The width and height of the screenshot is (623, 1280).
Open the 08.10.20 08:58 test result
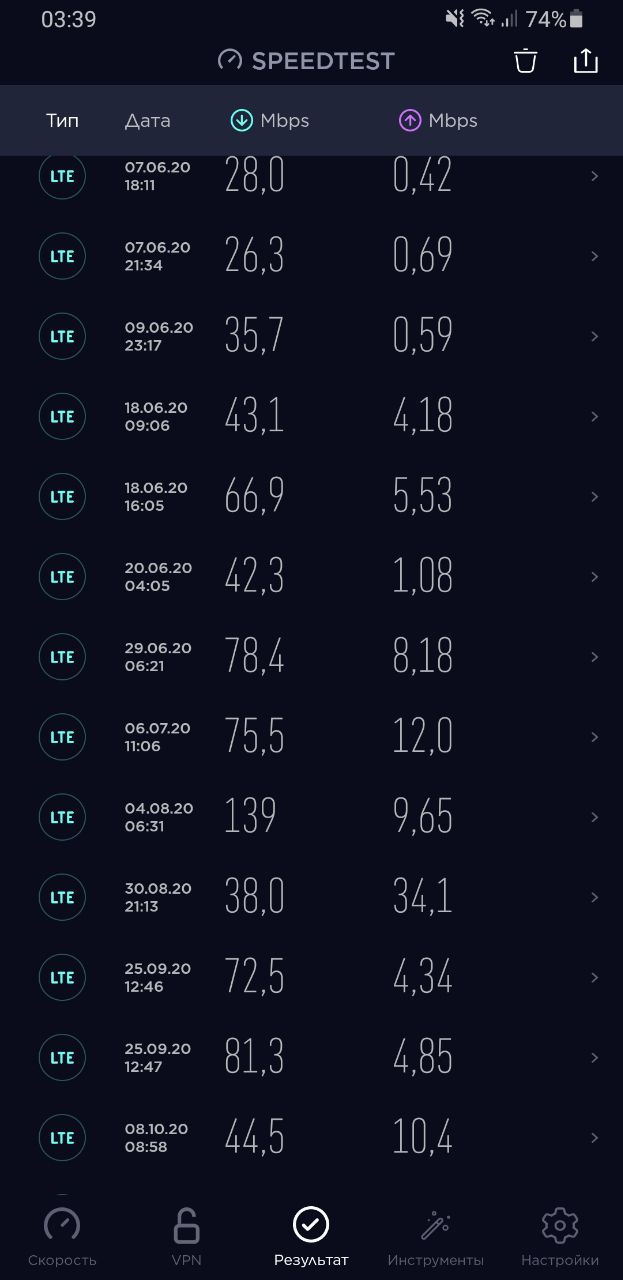311,1137
